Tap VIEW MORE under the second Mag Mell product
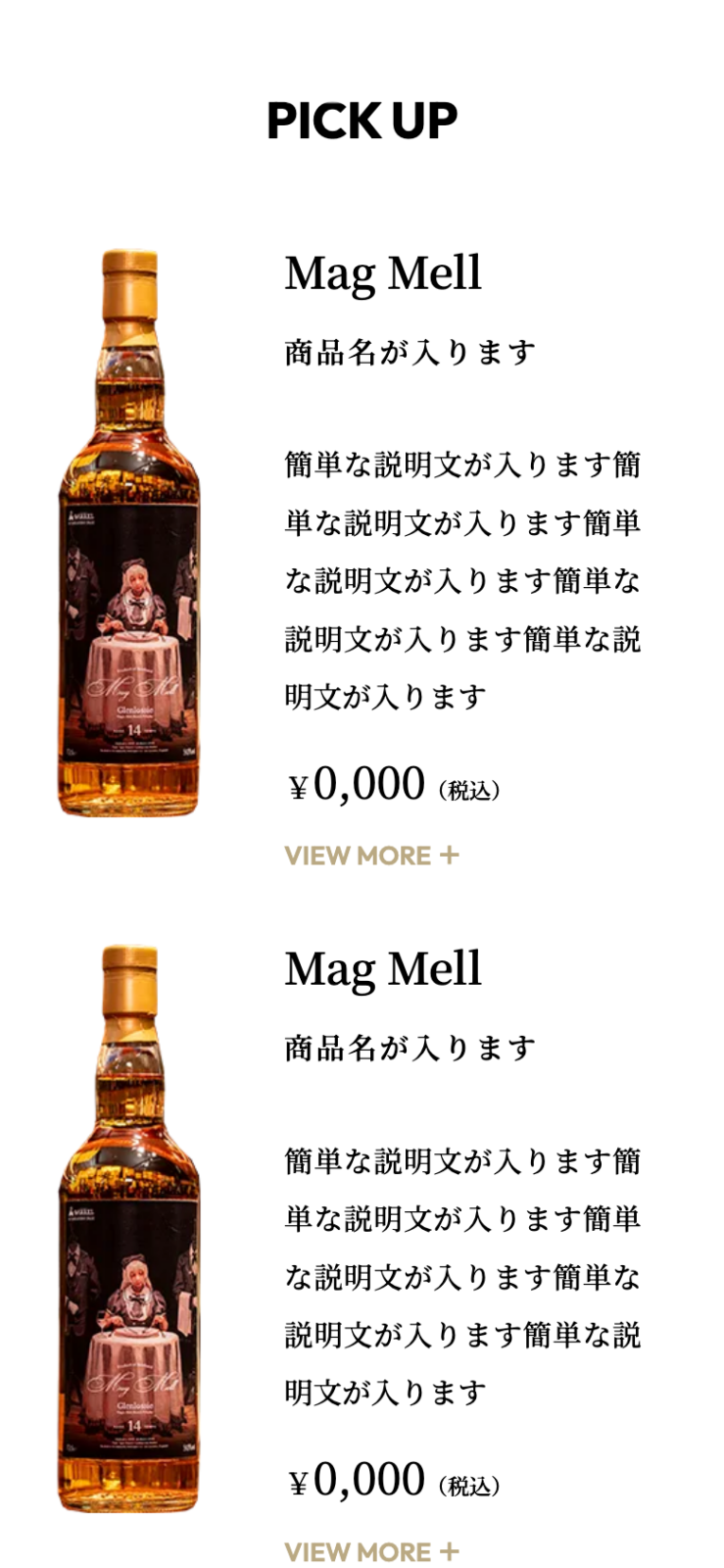The height and width of the screenshot is (1568, 724). (x=371, y=1552)
